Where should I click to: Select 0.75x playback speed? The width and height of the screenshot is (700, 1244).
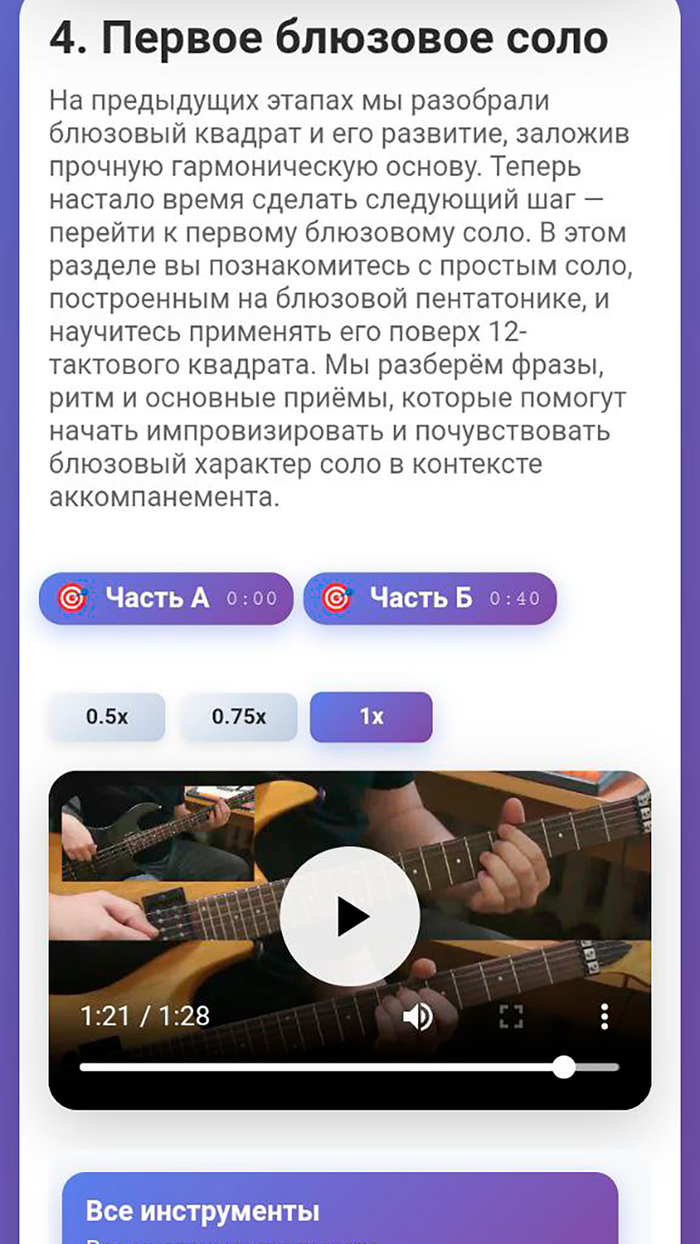pyautogui.click(x=239, y=717)
